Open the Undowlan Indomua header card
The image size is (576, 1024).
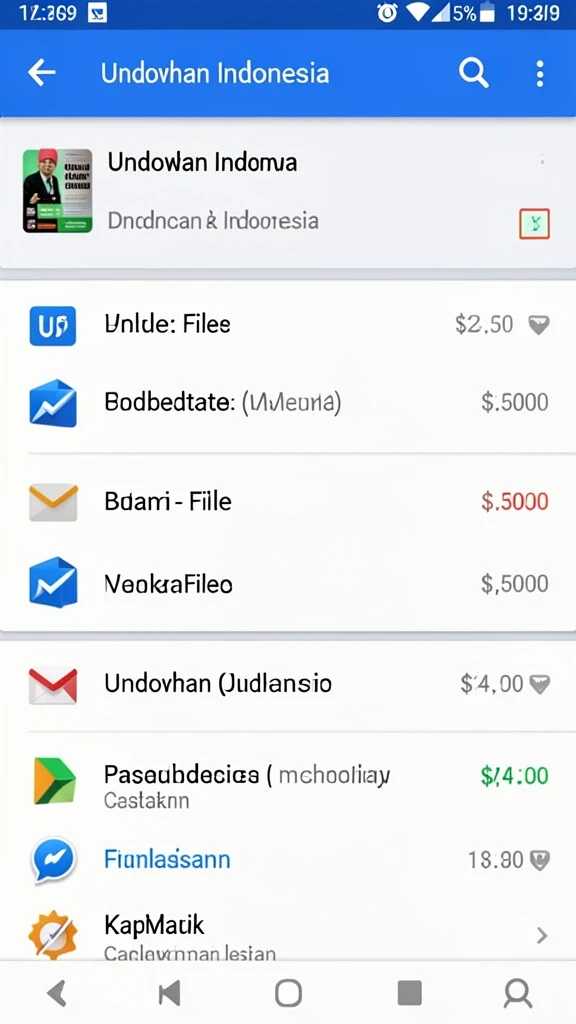pyautogui.click(x=288, y=192)
